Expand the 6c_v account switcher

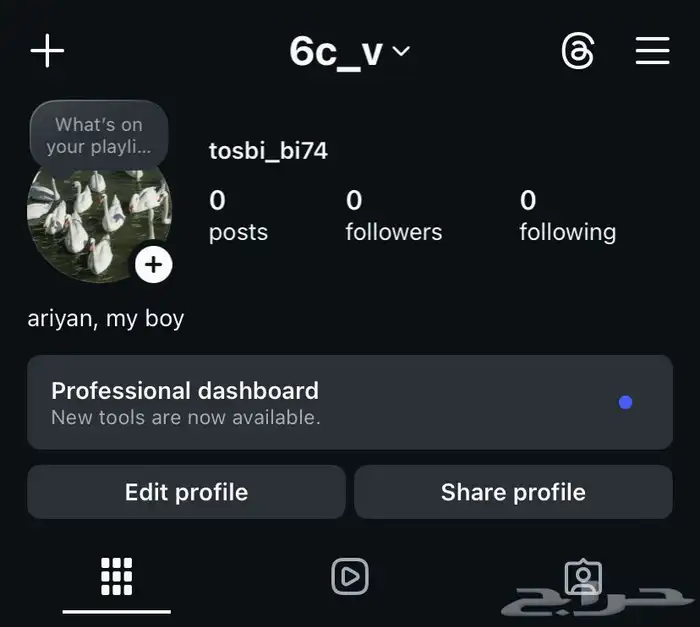tap(349, 52)
